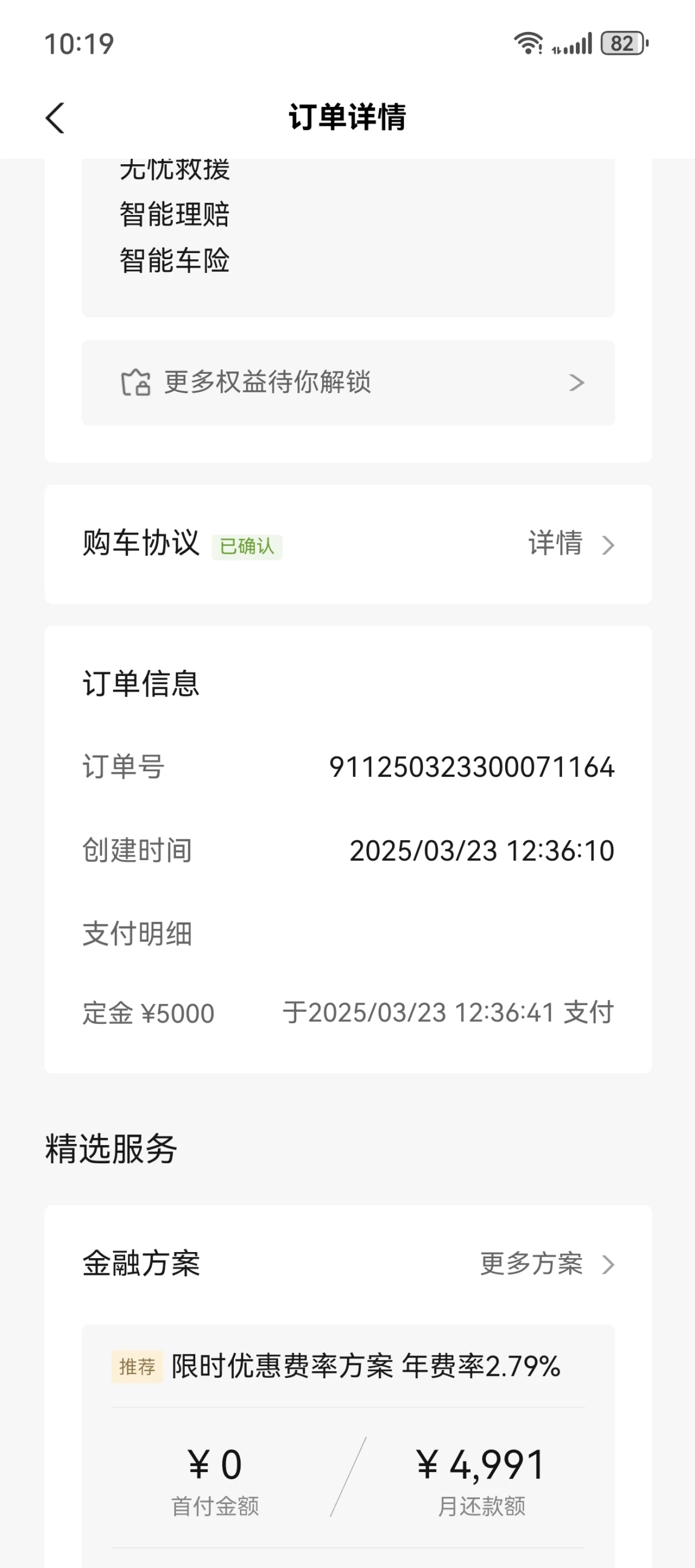View 购车协议 详情

tap(570, 544)
